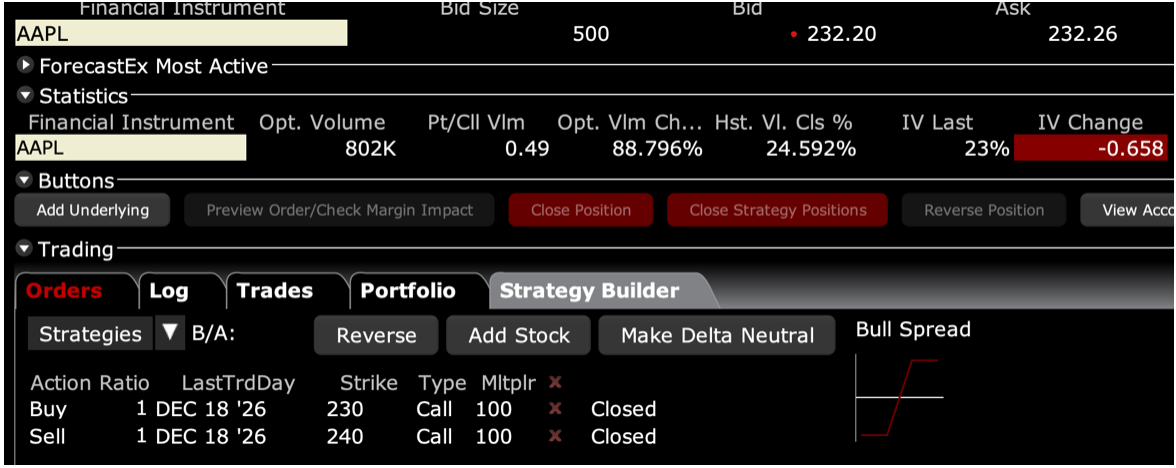Select the AAPL row in Statistics
Screen dimensions: 1176x468
130,149
